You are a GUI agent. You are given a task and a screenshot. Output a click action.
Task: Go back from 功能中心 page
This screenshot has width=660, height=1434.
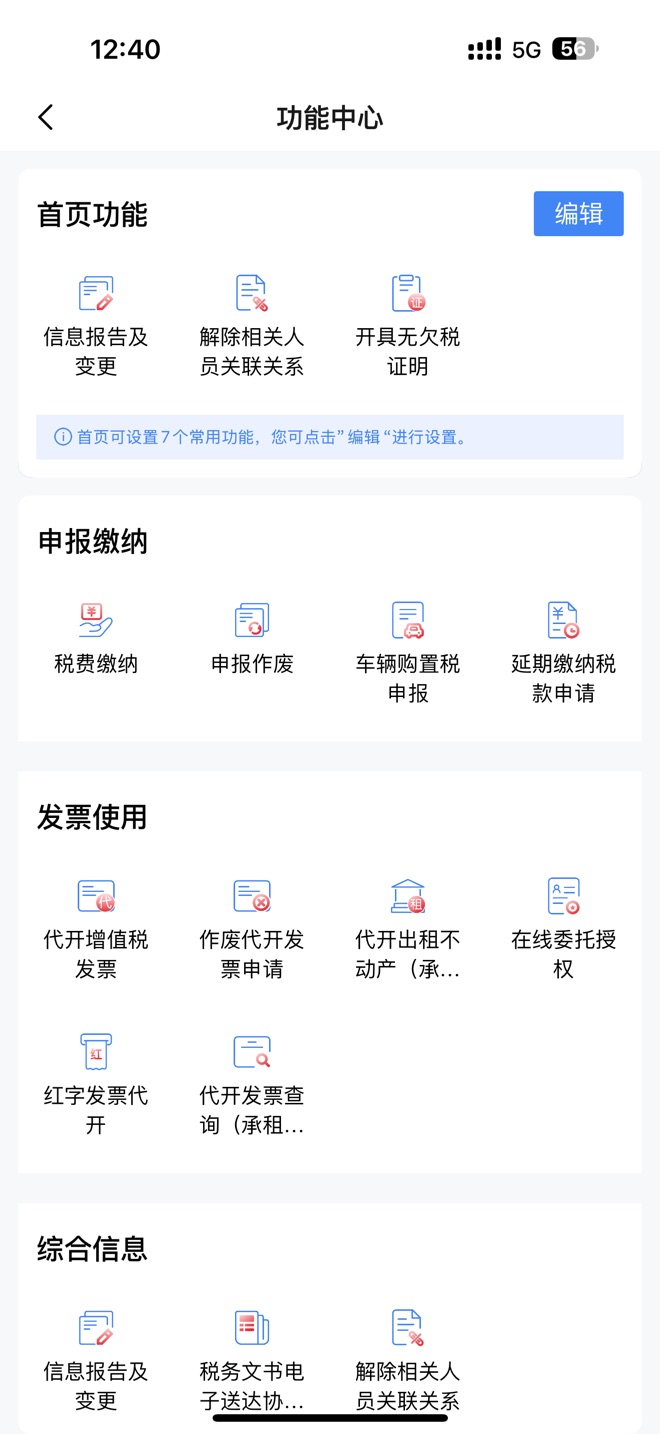point(46,117)
